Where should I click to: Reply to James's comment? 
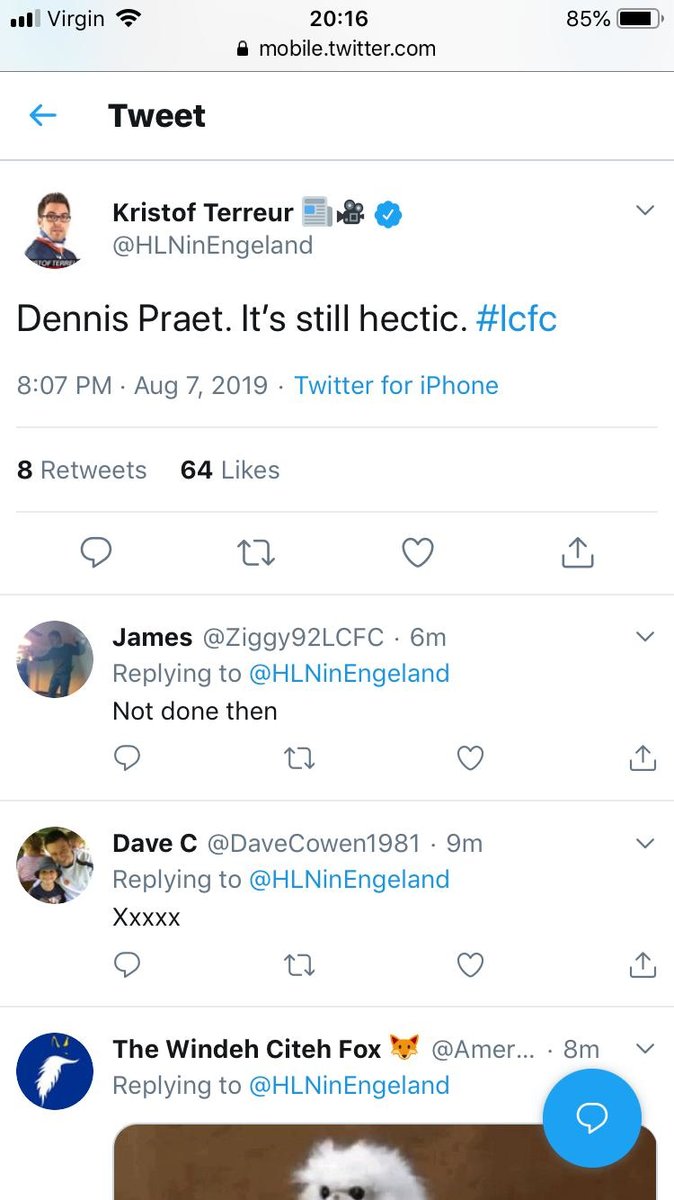[127, 760]
